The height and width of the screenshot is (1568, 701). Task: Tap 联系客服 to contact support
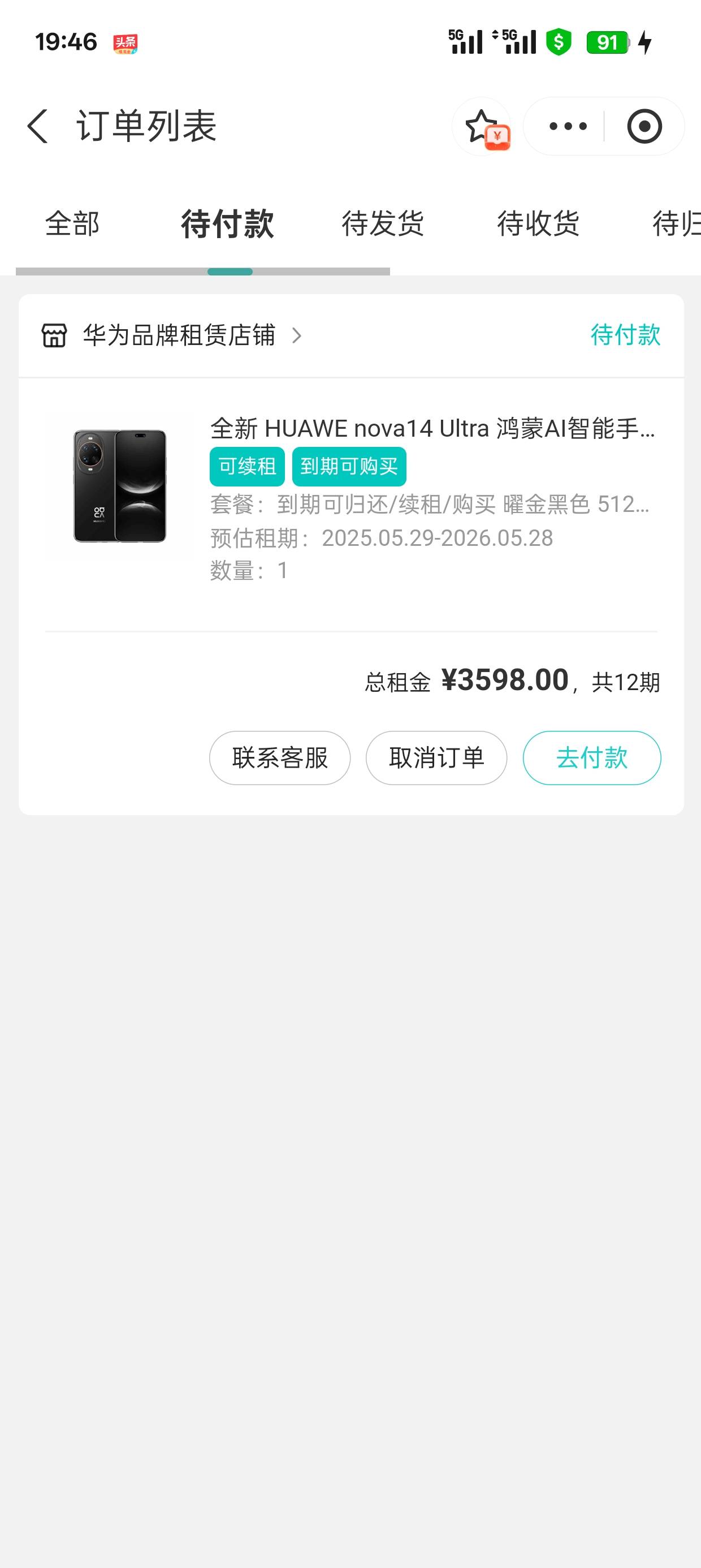pos(280,758)
